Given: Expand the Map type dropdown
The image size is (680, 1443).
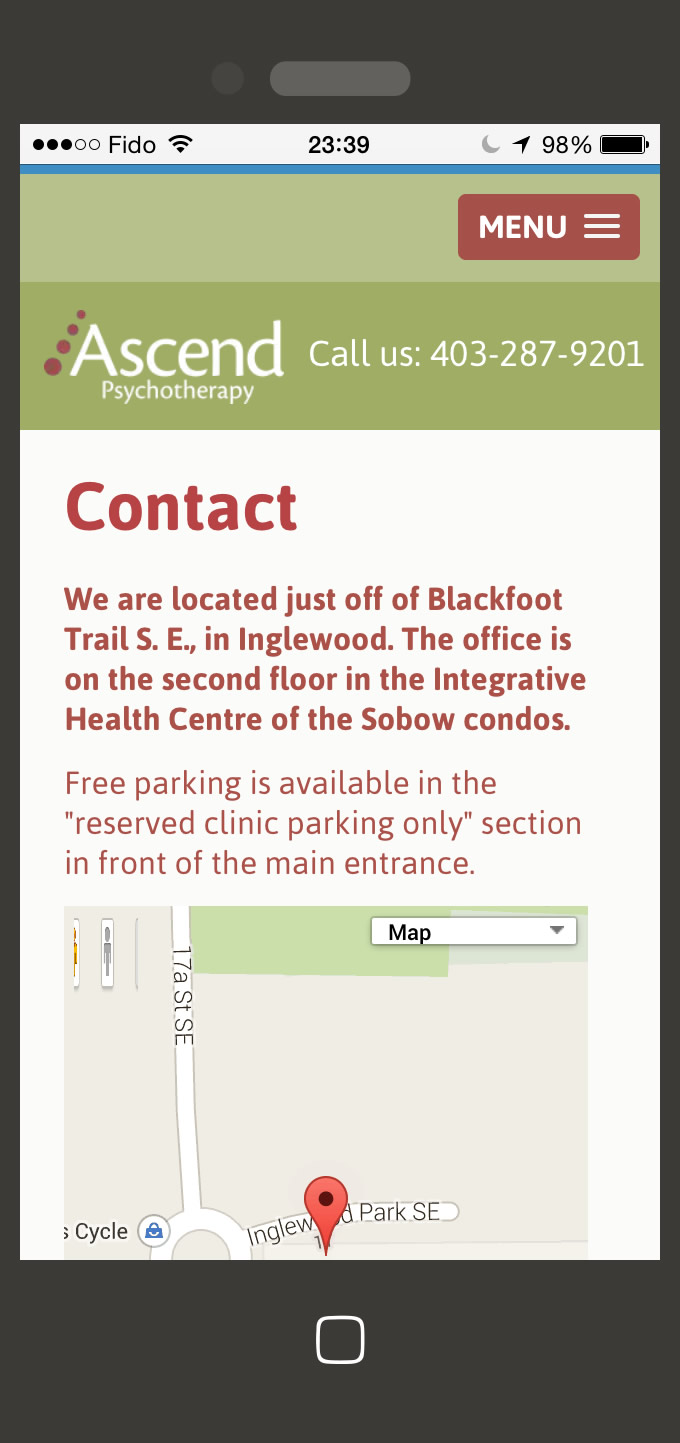Looking at the screenshot, I should (x=473, y=932).
